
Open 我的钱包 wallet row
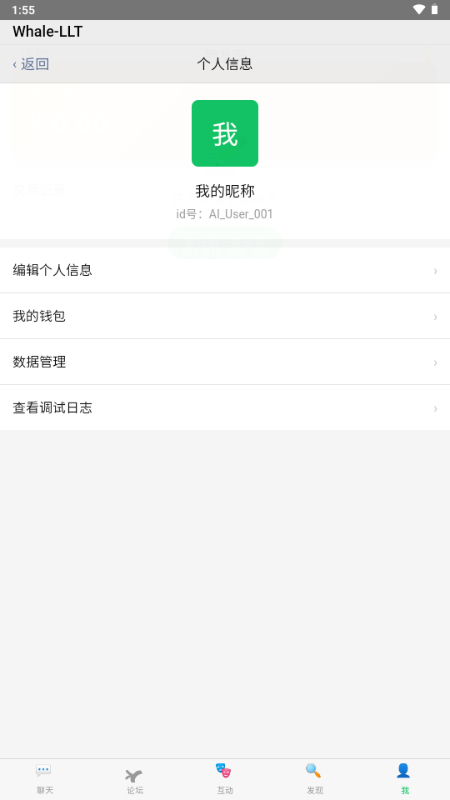coord(225,316)
